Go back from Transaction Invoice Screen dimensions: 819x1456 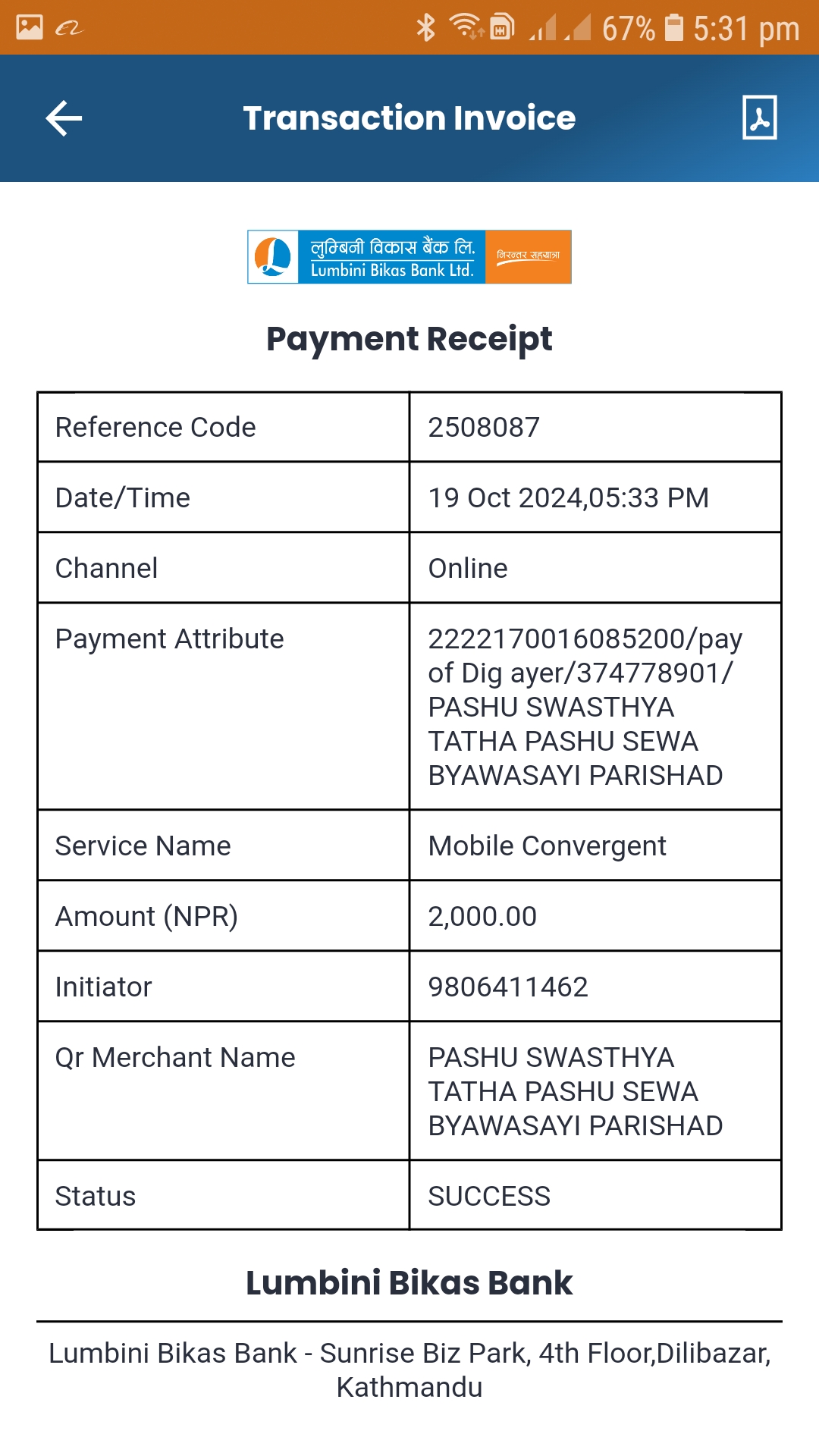pos(64,118)
